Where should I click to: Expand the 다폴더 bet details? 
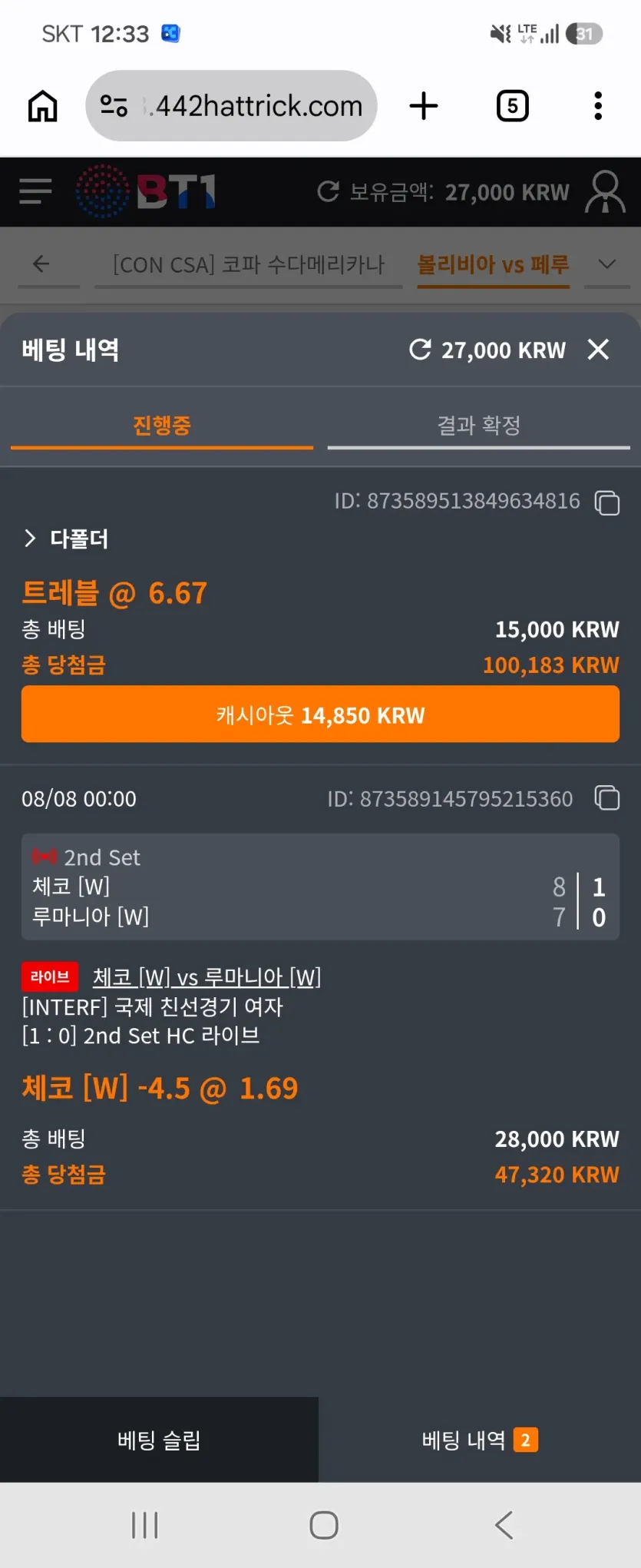tap(65, 539)
